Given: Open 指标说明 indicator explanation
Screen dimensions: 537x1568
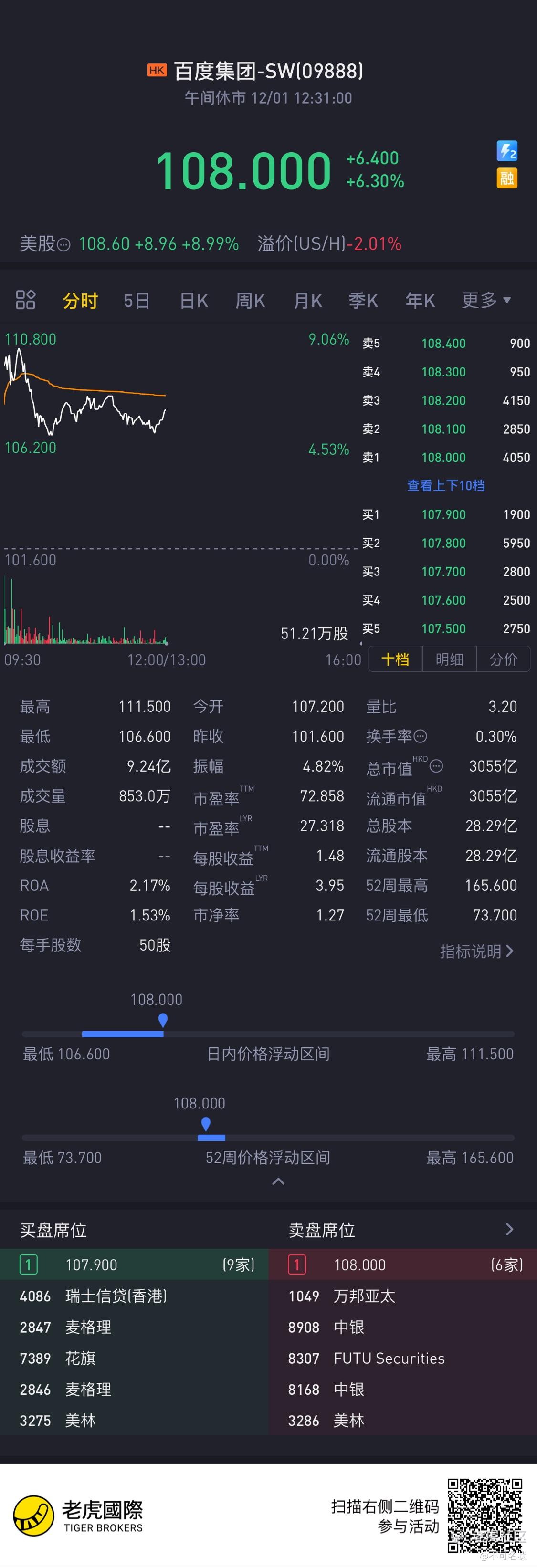Looking at the screenshot, I should pyautogui.click(x=477, y=951).
